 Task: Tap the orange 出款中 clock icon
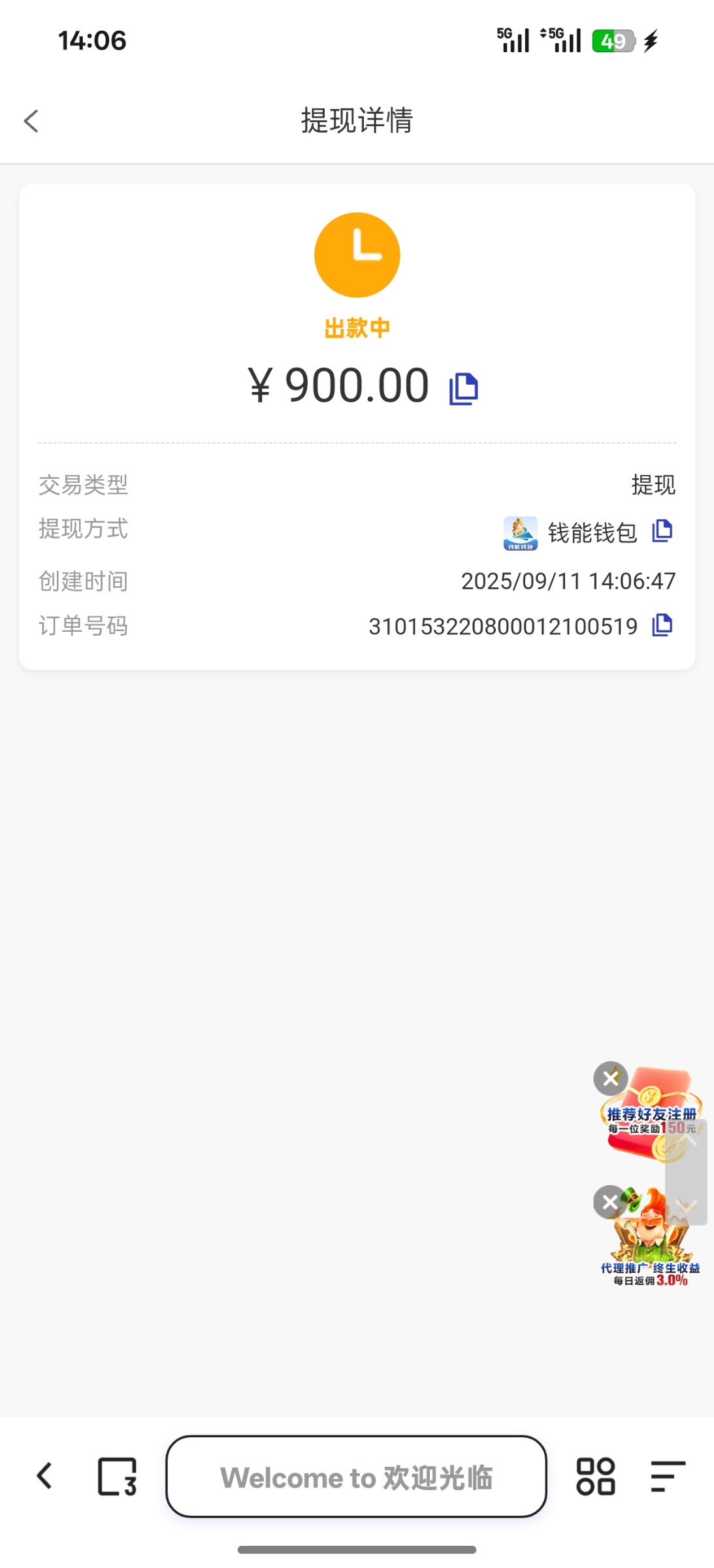357,255
